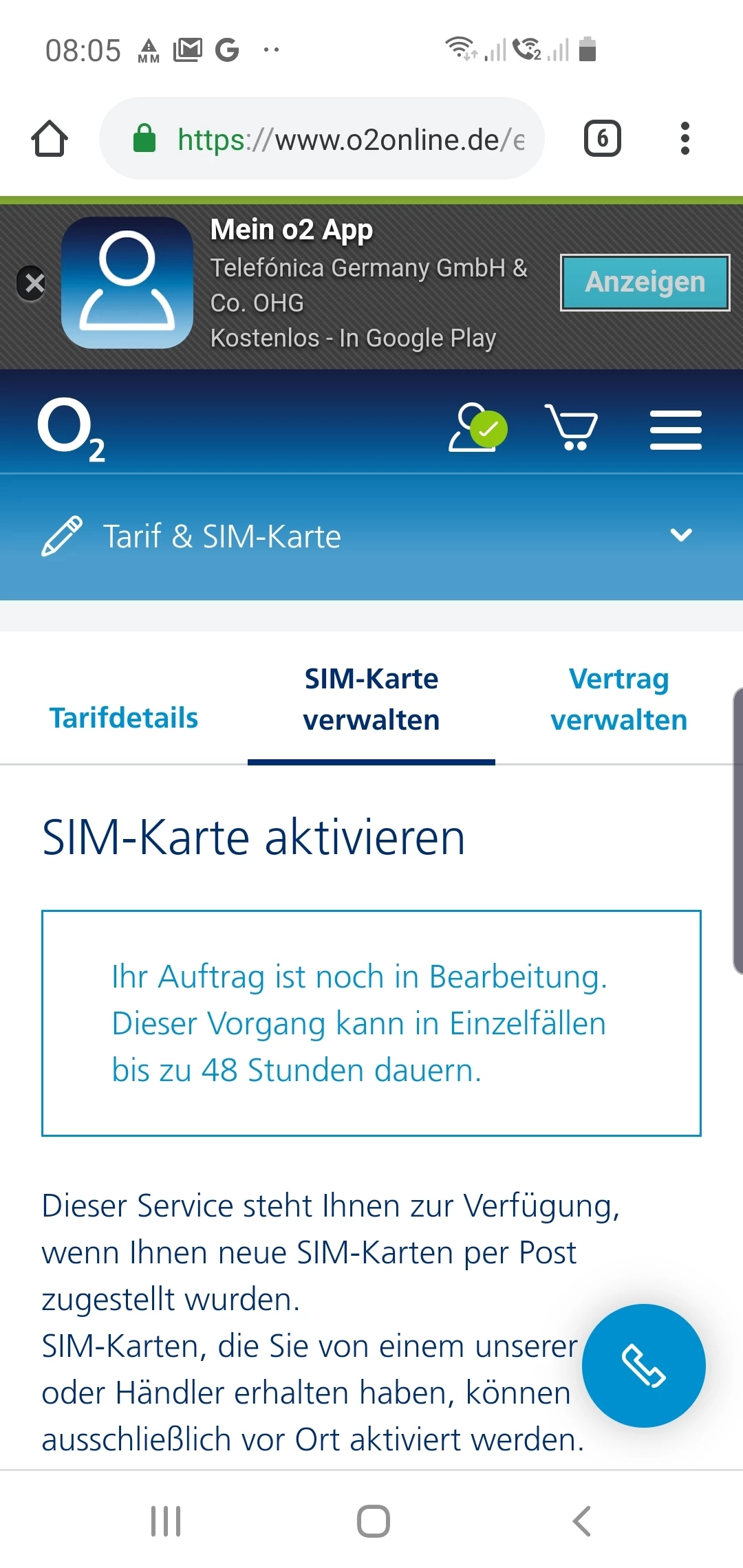This screenshot has width=743, height=1568.
Task: Show recent apps
Action: click(166, 1521)
